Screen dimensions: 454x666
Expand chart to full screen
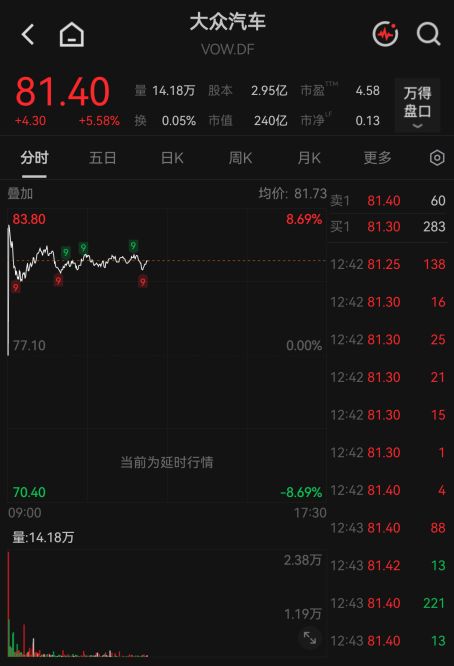click(310, 638)
